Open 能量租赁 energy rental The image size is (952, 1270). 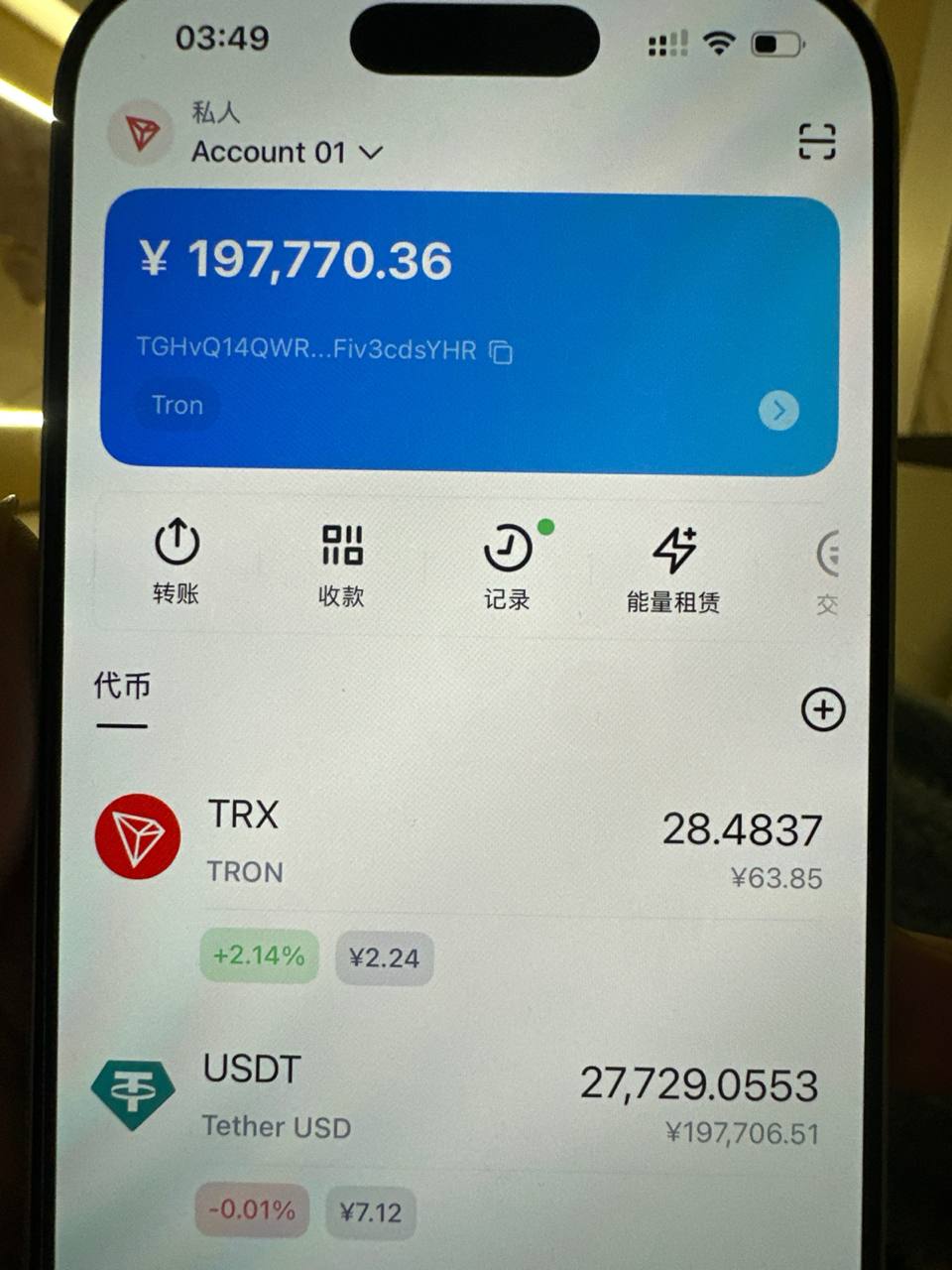click(673, 569)
